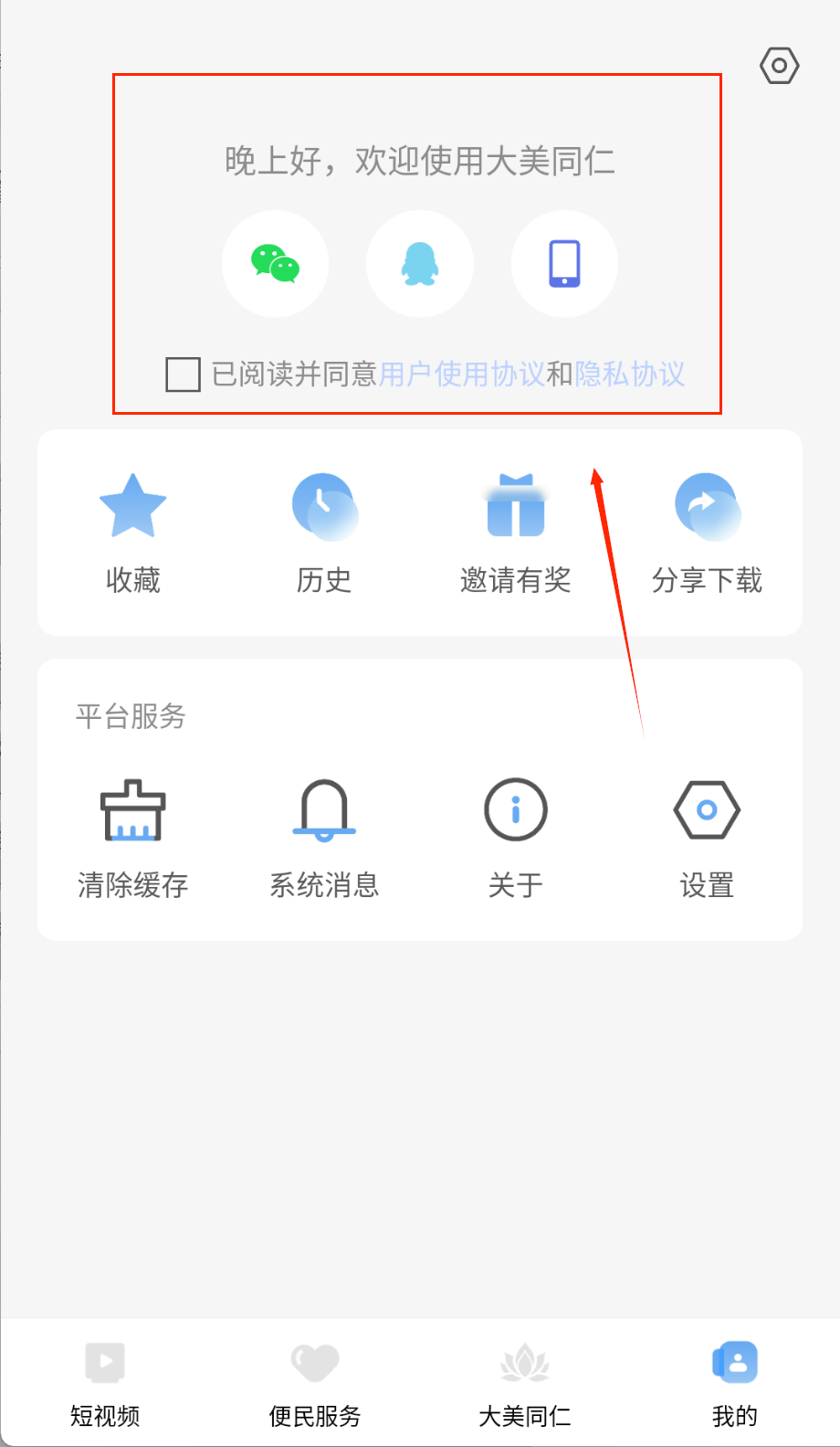This screenshot has height=1447, width=840.
Task: Open 收藏 favorites
Action: coord(133,532)
